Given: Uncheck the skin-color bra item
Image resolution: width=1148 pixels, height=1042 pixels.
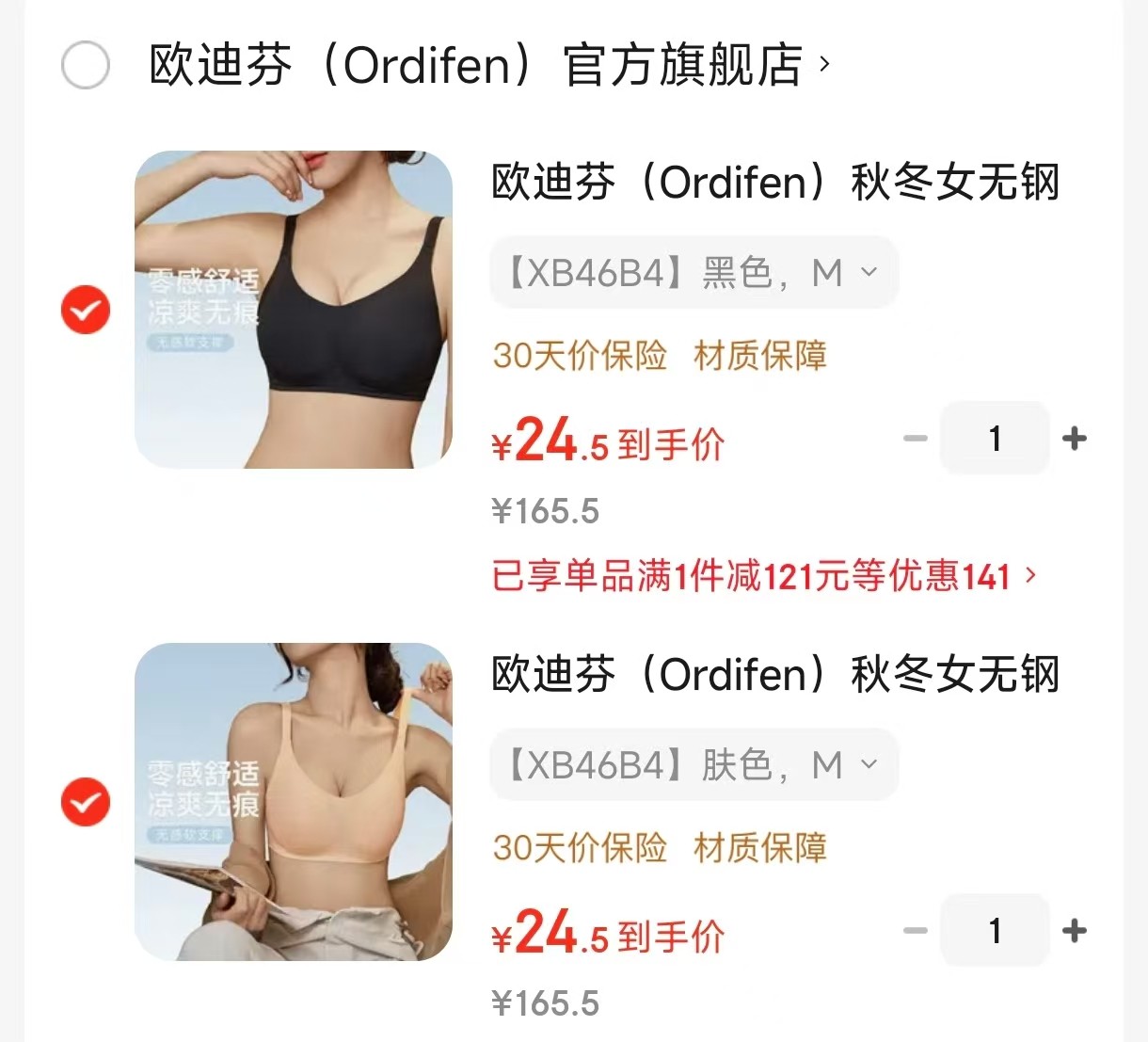Looking at the screenshot, I should pos(86,802).
